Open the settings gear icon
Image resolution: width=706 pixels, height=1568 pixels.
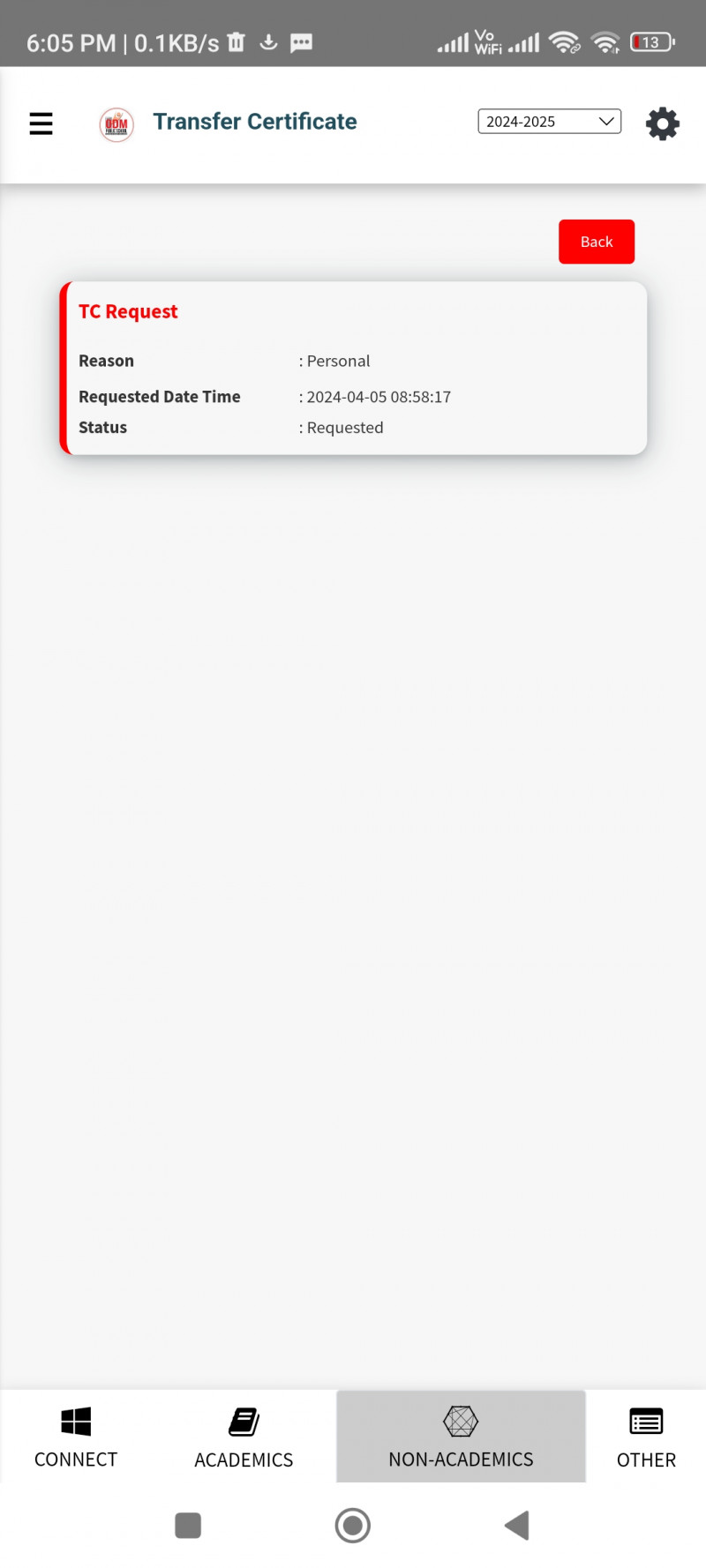point(662,123)
